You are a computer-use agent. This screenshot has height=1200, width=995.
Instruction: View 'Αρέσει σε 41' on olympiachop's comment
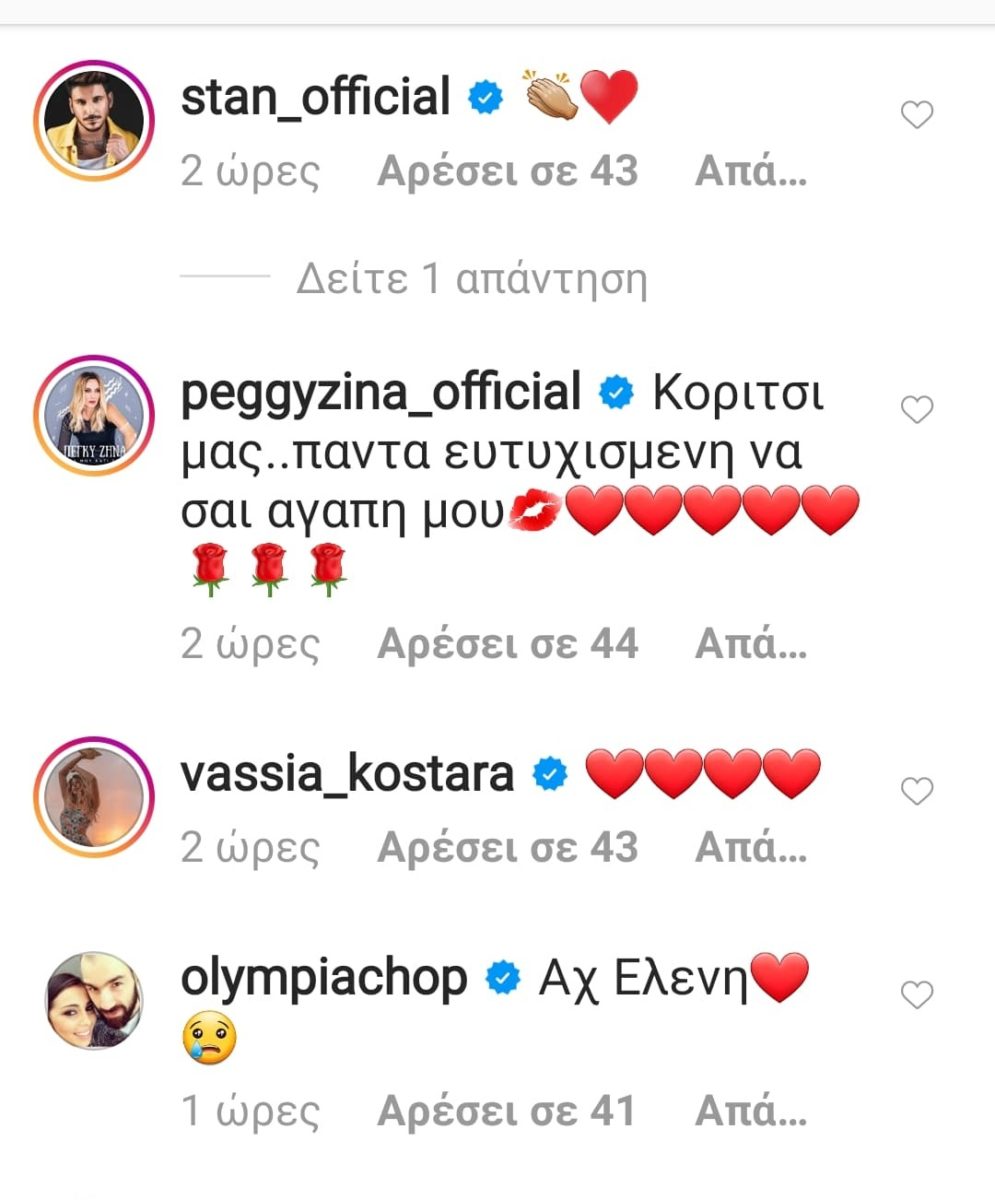point(507,1111)
